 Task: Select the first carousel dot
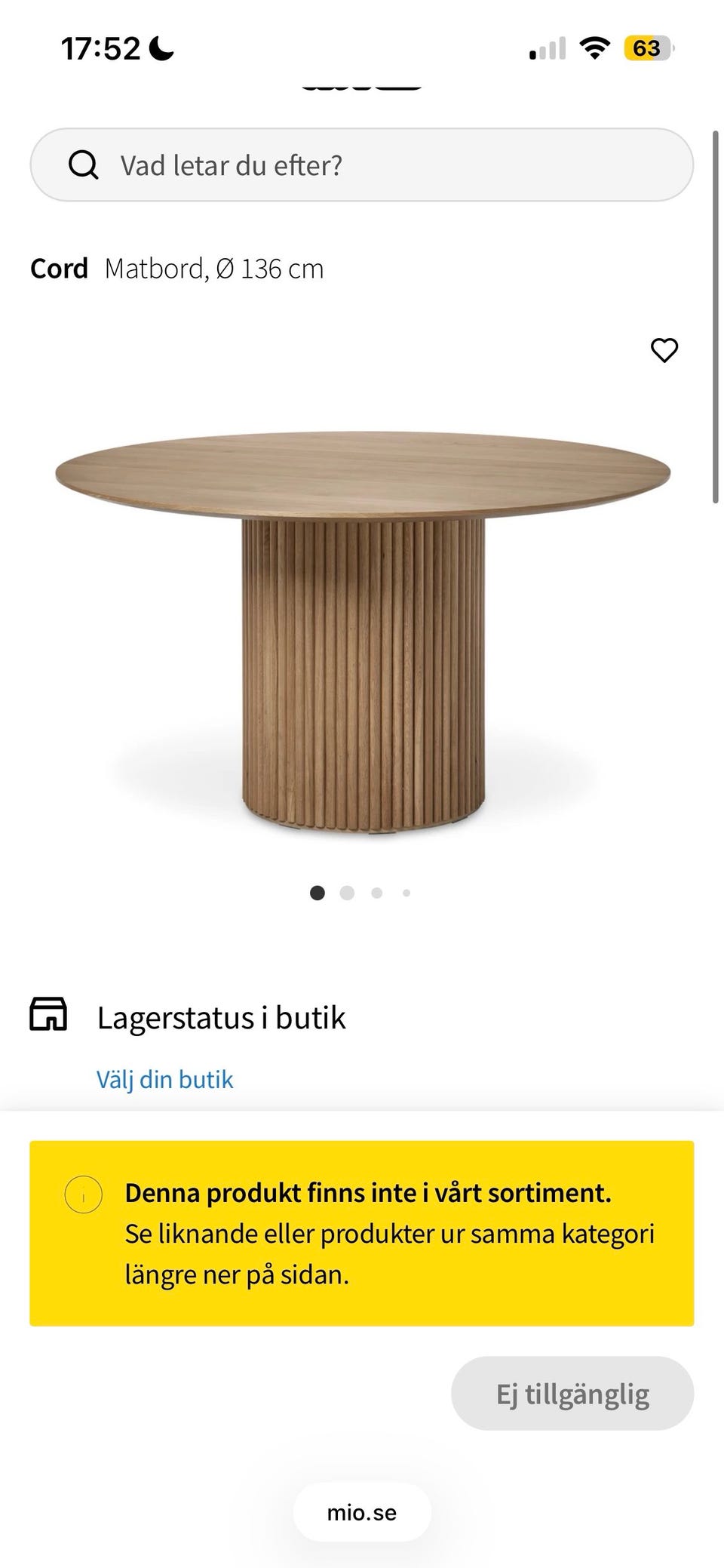[318, 893]
